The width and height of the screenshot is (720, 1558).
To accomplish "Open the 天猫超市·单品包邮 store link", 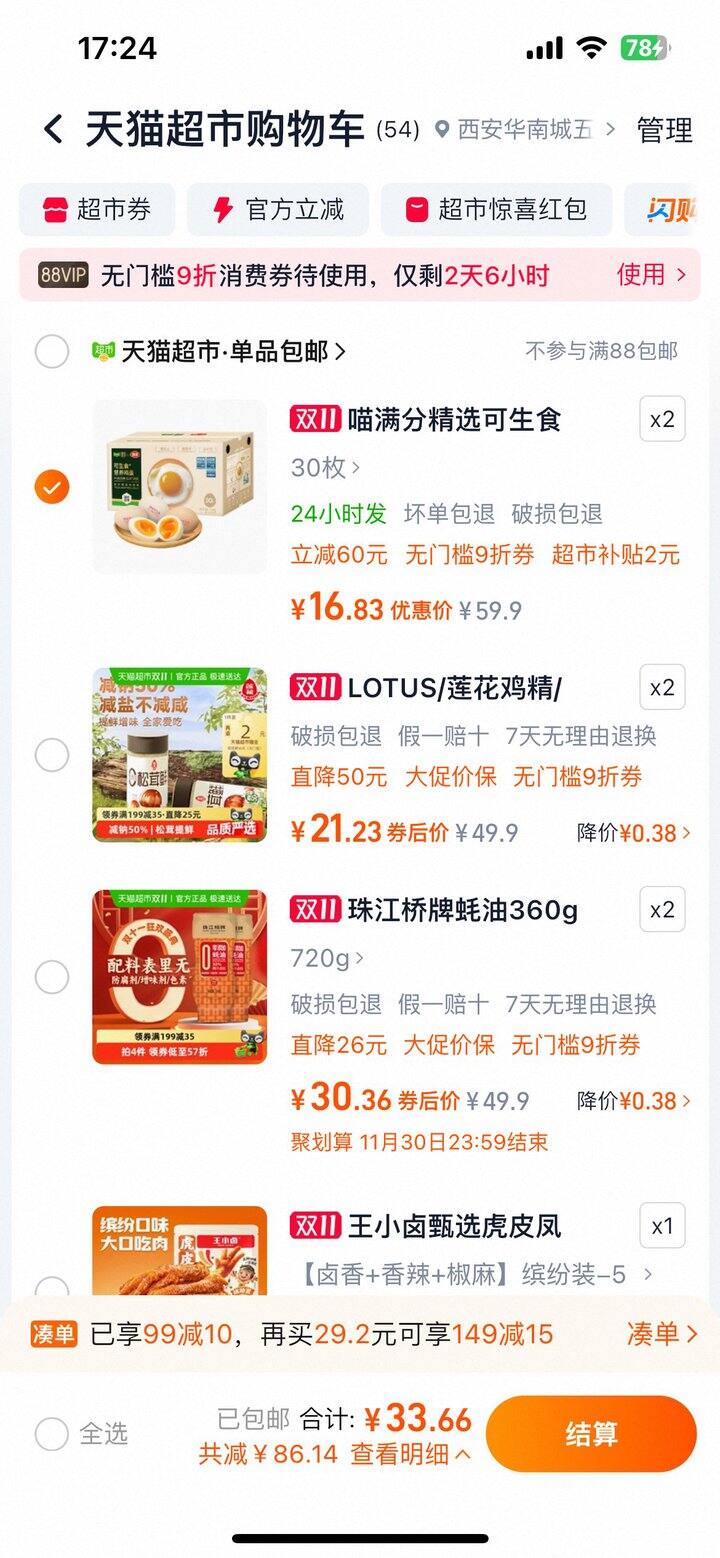I will (x=233, y=352).
